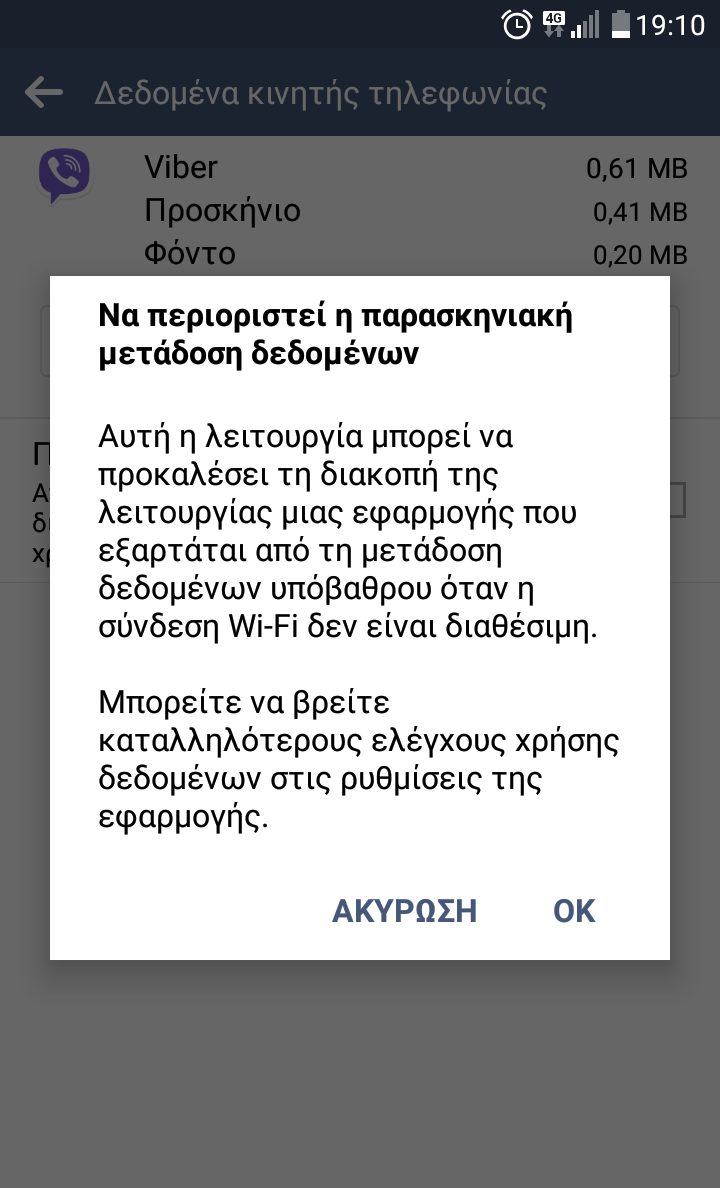Viewport: 720px width, 1188px height.
Task: Tap ΑΚΥΡΩΣΗ to cancel the dialog
Action: click(404, 911)
